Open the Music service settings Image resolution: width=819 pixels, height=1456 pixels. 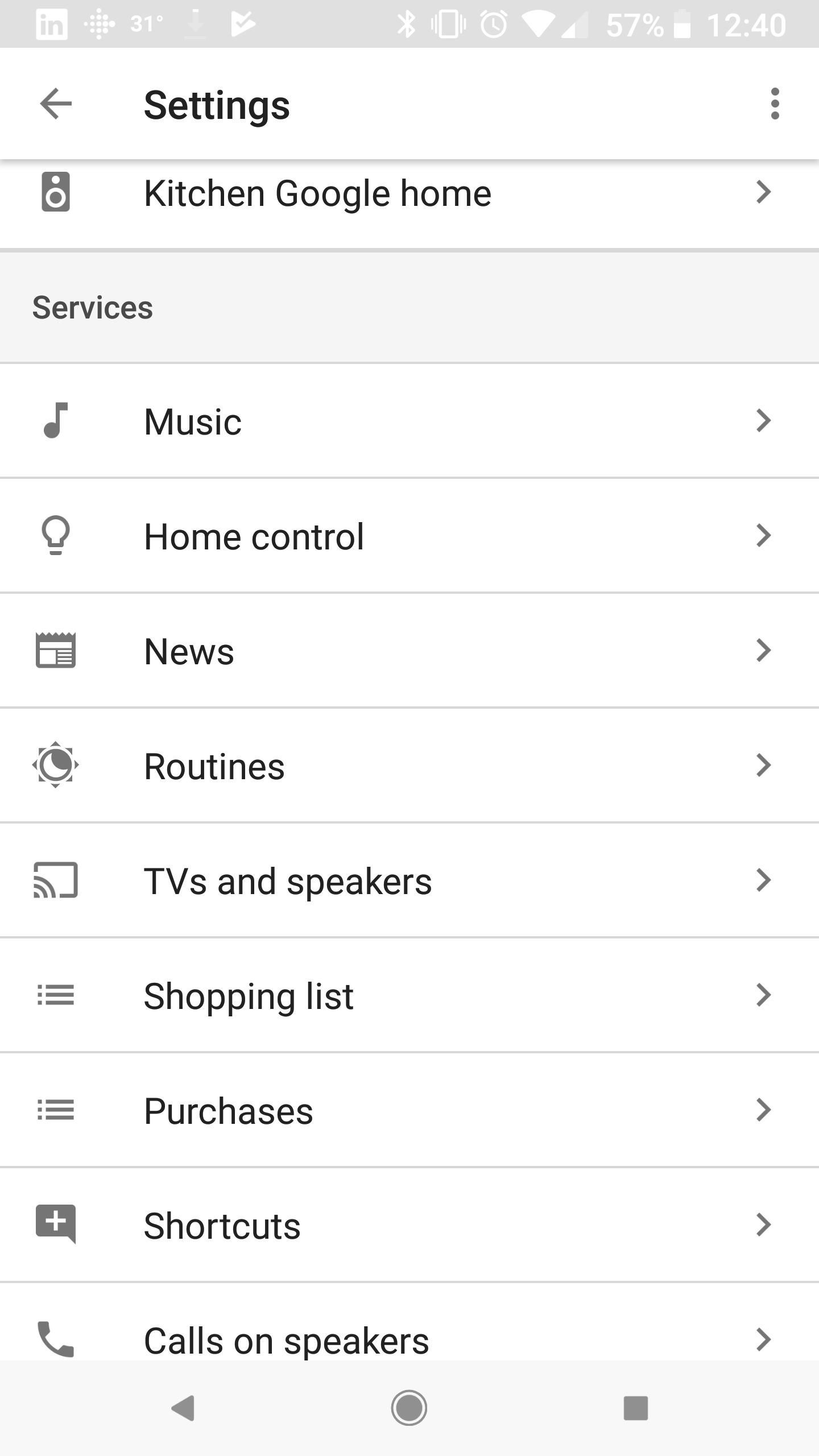point(409,421)
